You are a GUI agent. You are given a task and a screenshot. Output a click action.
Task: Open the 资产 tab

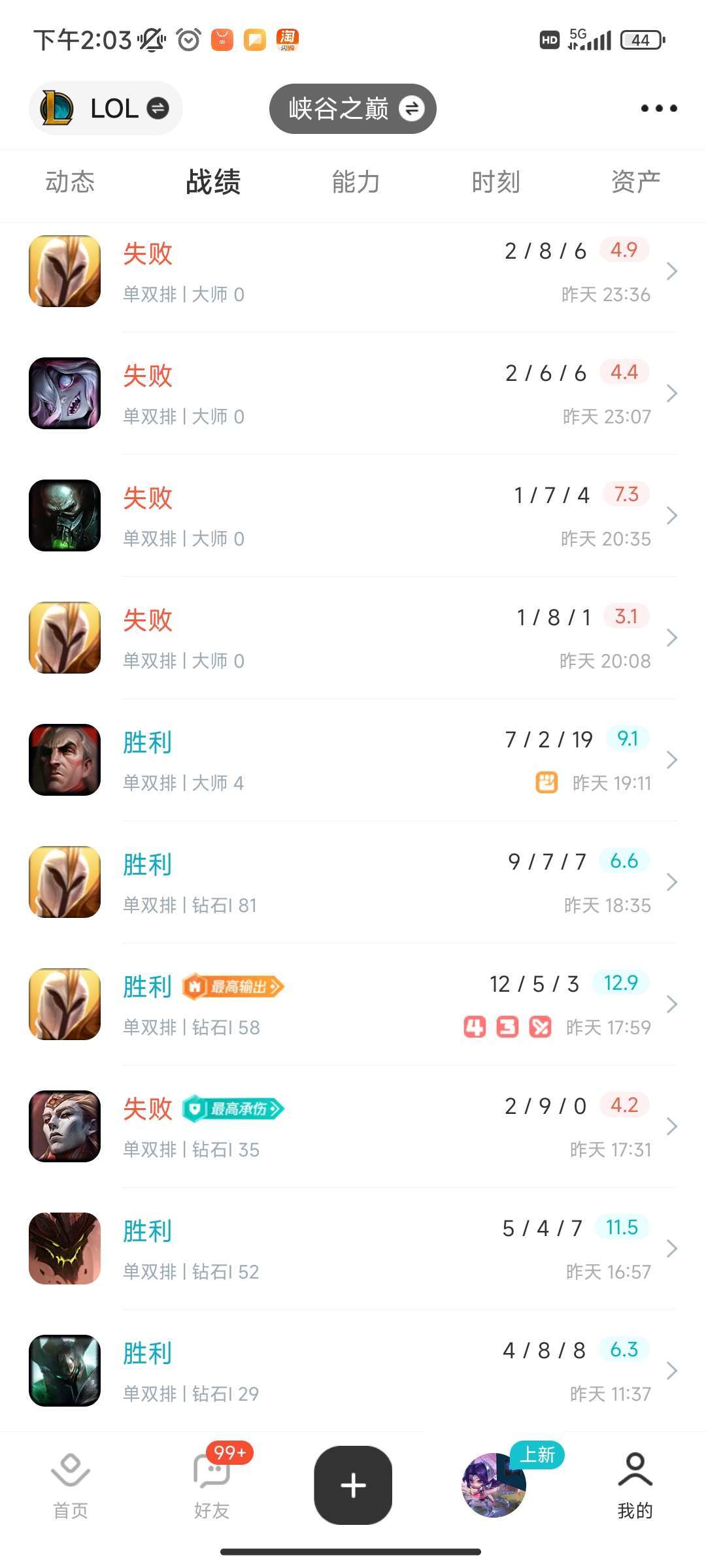[635, 183]
